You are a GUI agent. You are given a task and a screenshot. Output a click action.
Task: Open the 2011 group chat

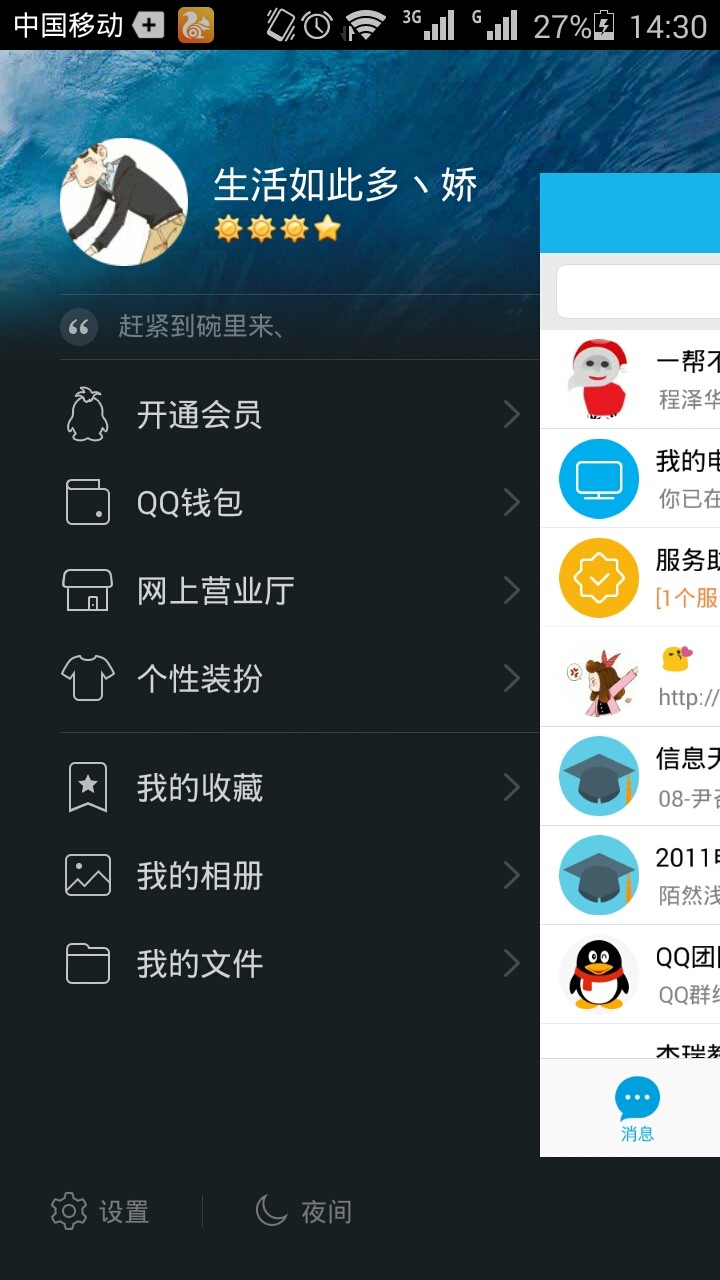tap(640, 875)
